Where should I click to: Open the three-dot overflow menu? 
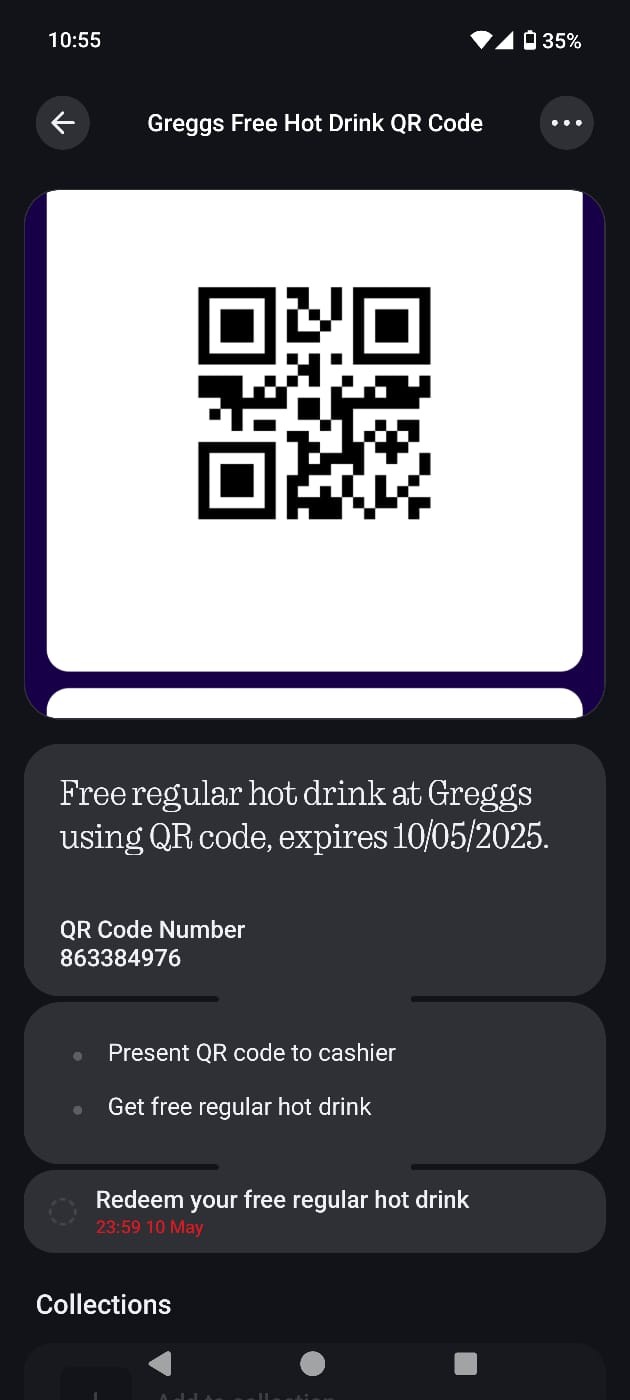pyautogui.click(x=566, y=123)
